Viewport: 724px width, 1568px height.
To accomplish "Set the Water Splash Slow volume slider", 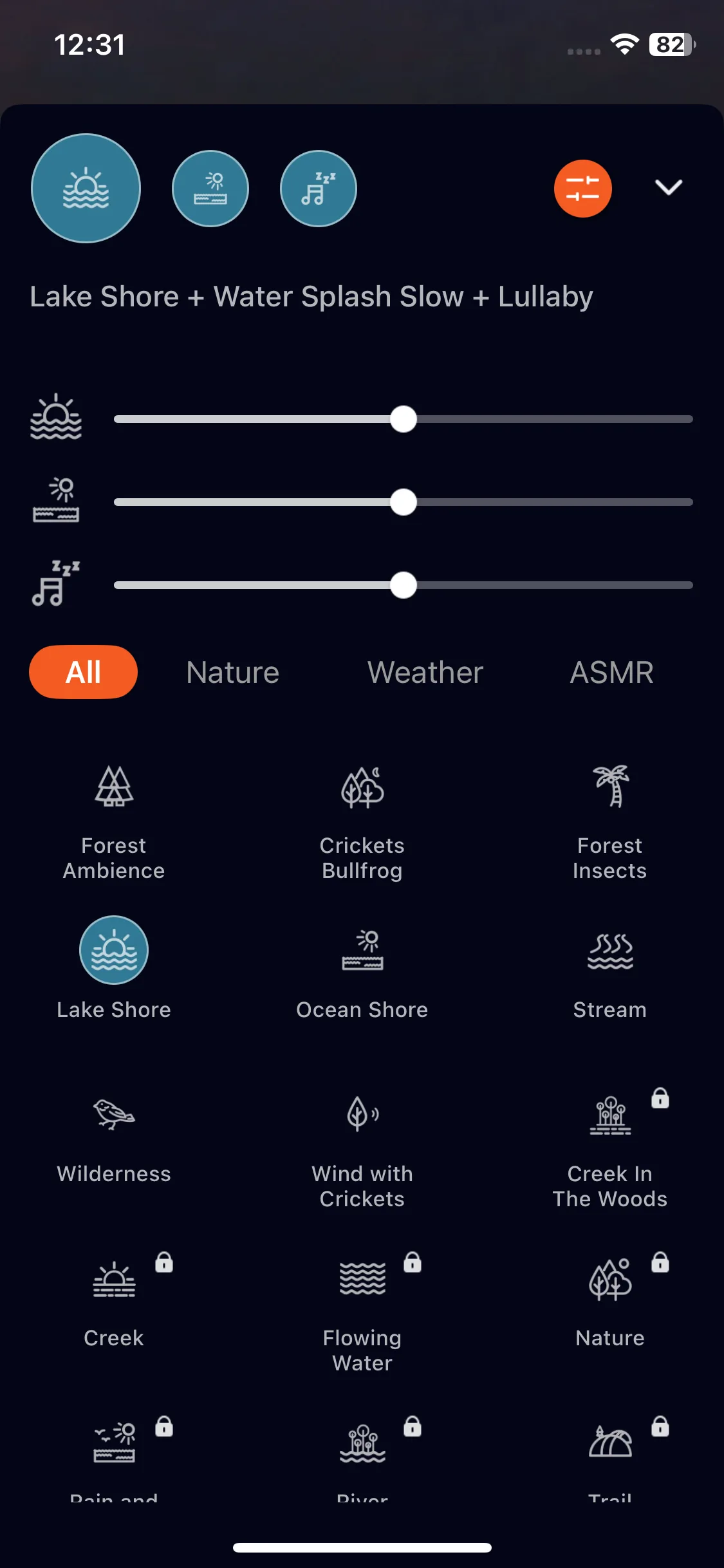I will tap(404, 502).
